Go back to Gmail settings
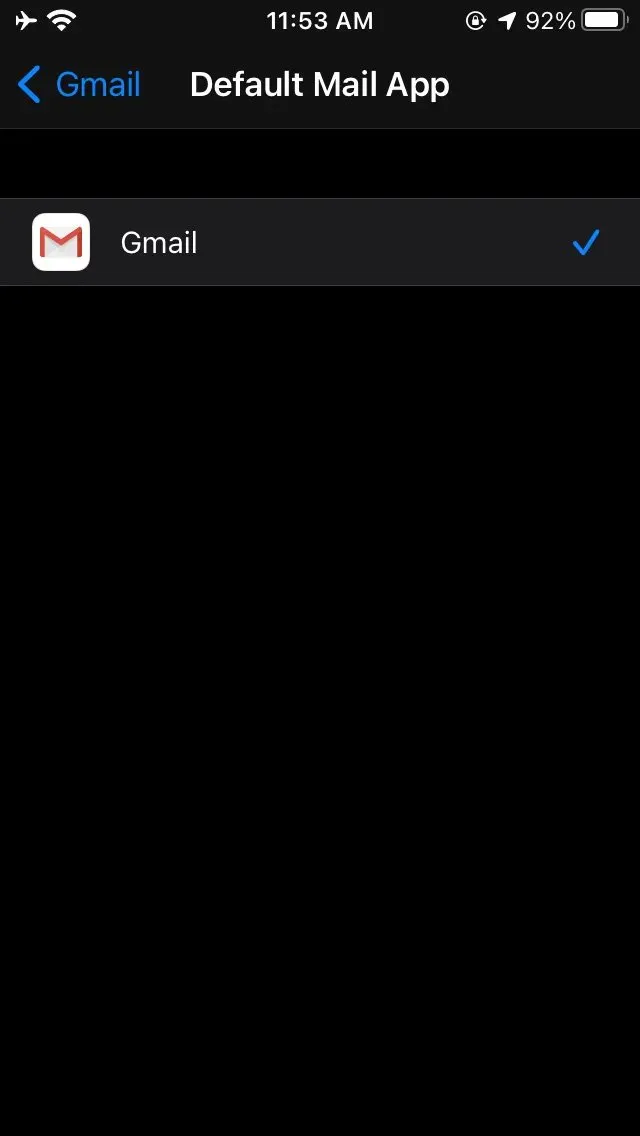This screenshot has width=640, height=1136. click(x=80, y=85)
